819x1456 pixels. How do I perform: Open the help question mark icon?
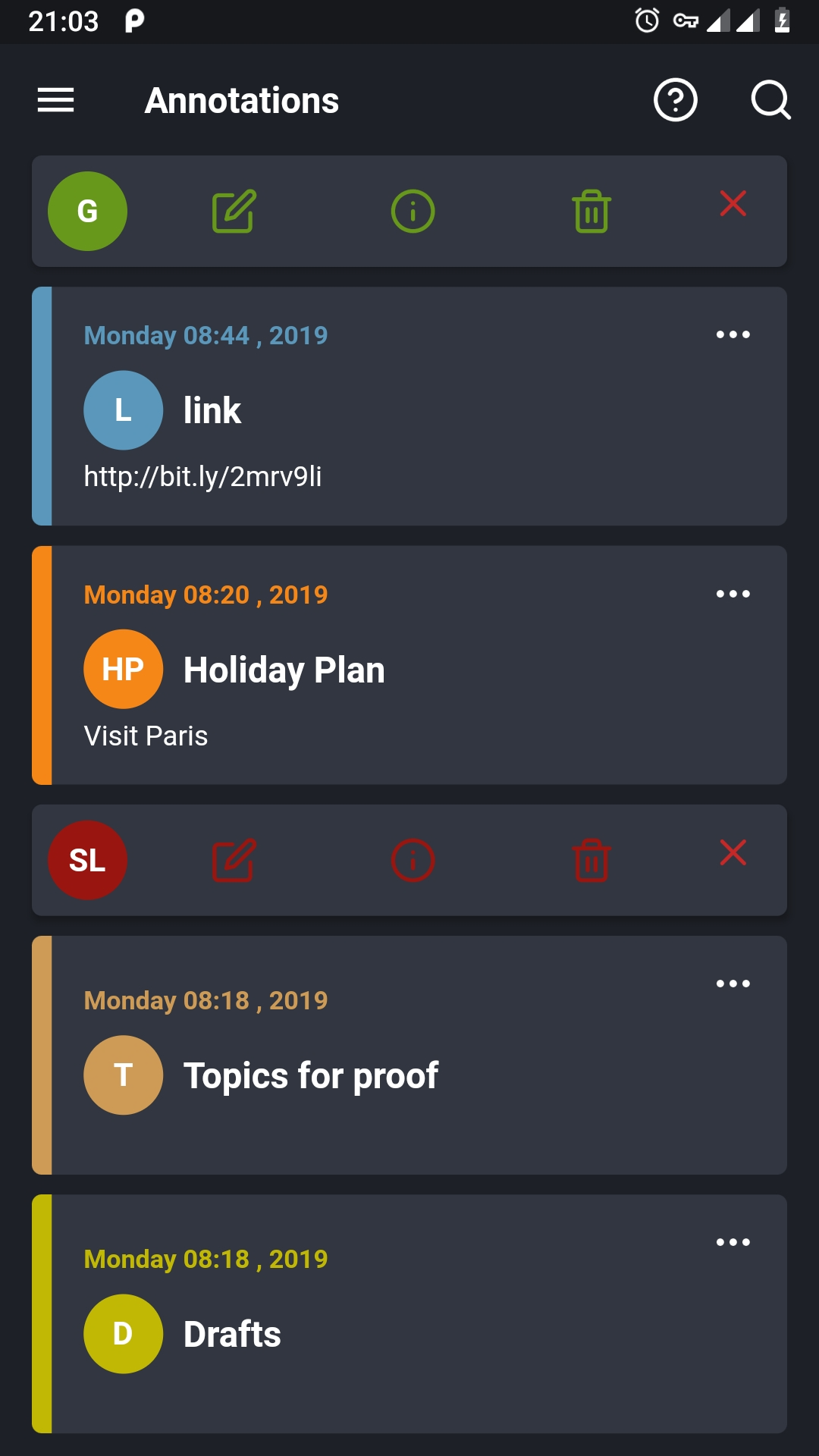tap(675, 100)
